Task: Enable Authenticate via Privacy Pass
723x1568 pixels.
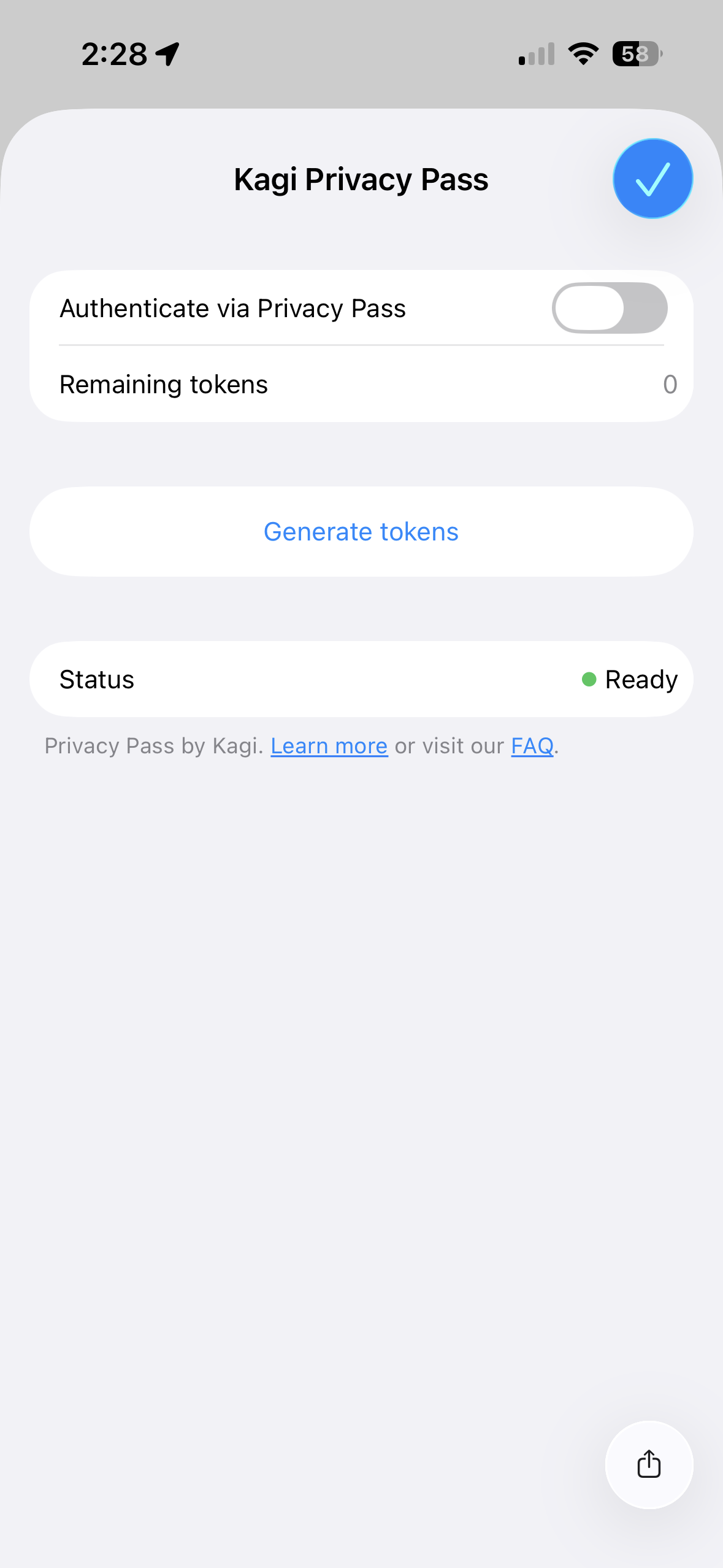Action: (609, 308)
